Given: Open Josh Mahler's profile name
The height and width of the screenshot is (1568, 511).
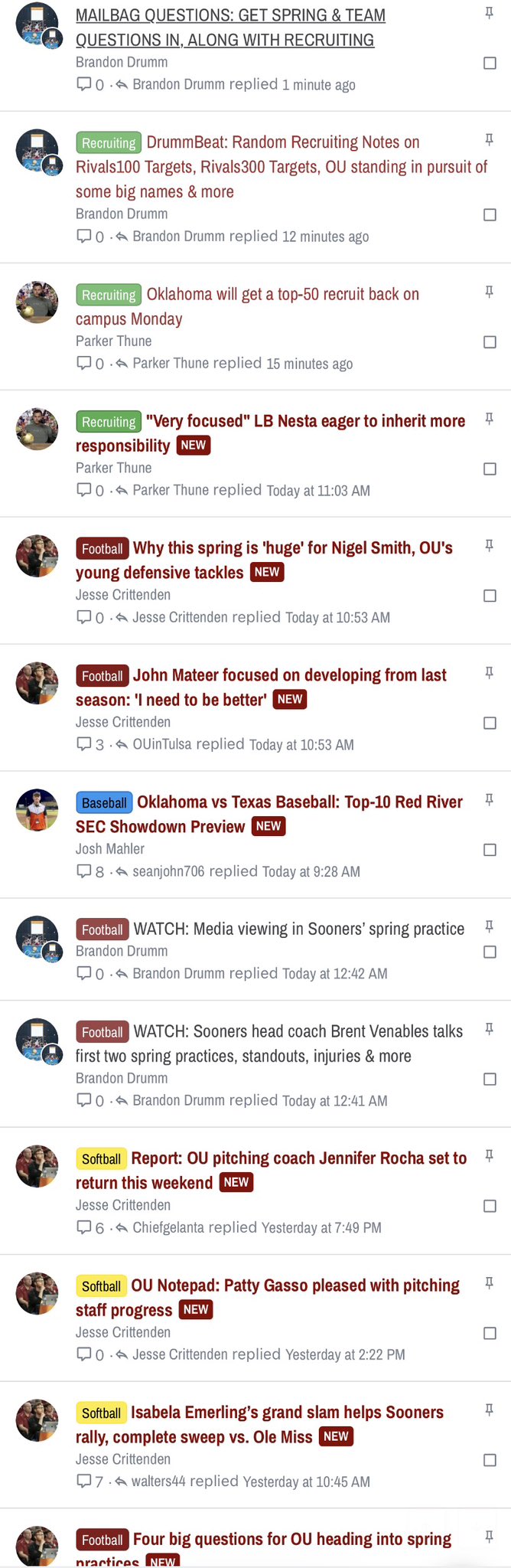Looking at the screenshot, I should tap(109, 848).
